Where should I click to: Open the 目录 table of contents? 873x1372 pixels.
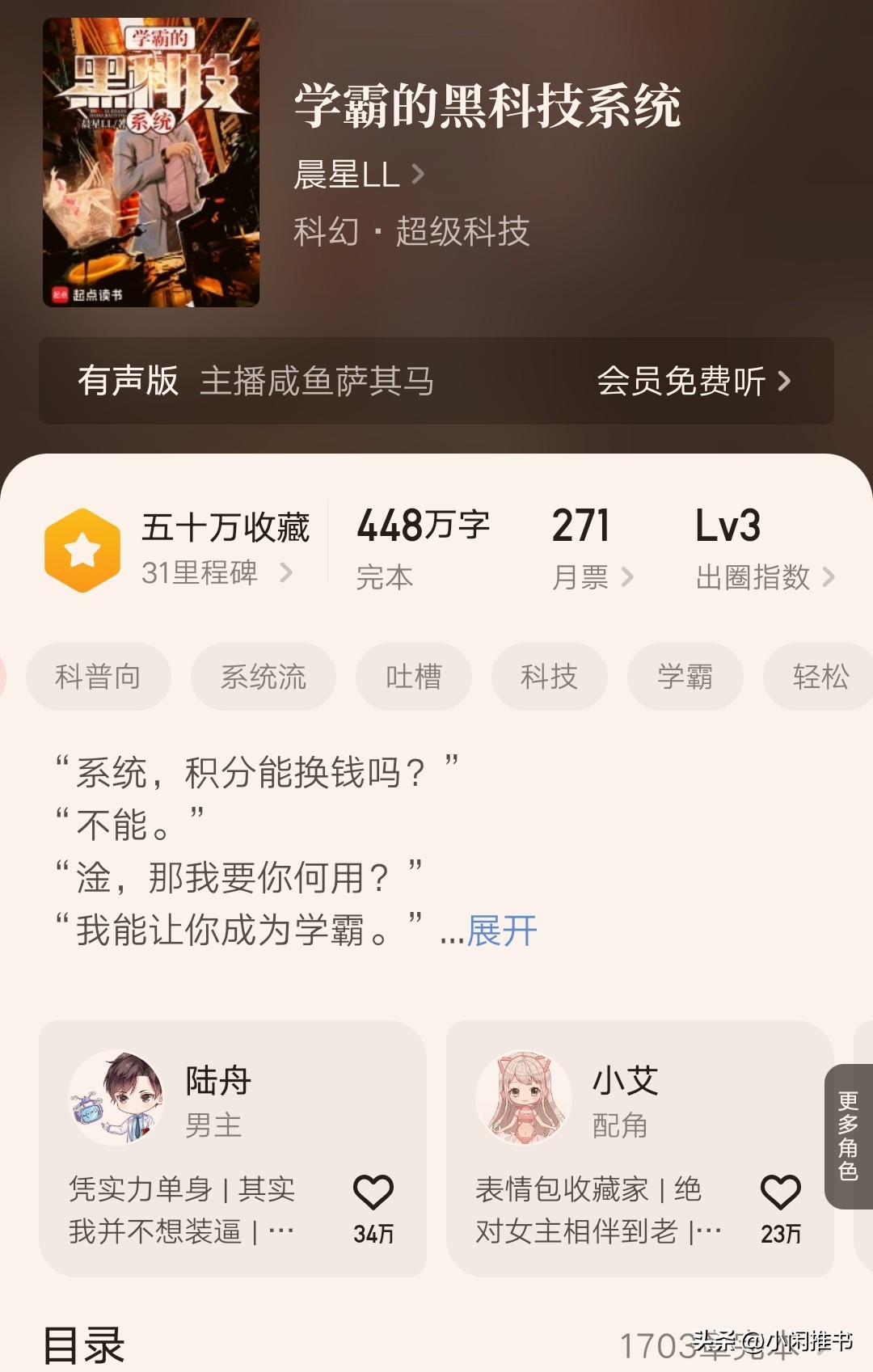tap(84, 1345)
